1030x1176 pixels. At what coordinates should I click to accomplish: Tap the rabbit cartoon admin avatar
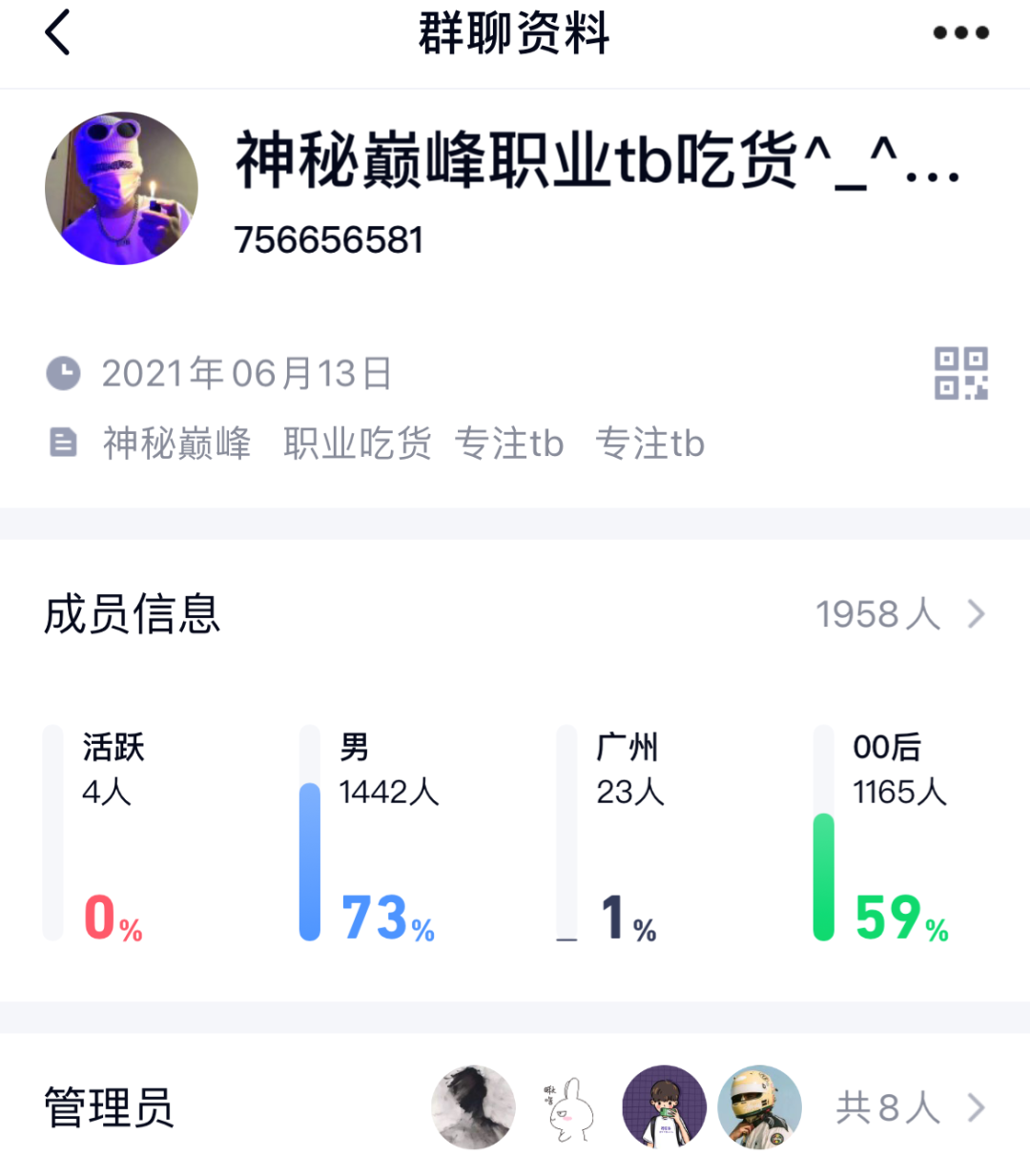pos(568,1107)
